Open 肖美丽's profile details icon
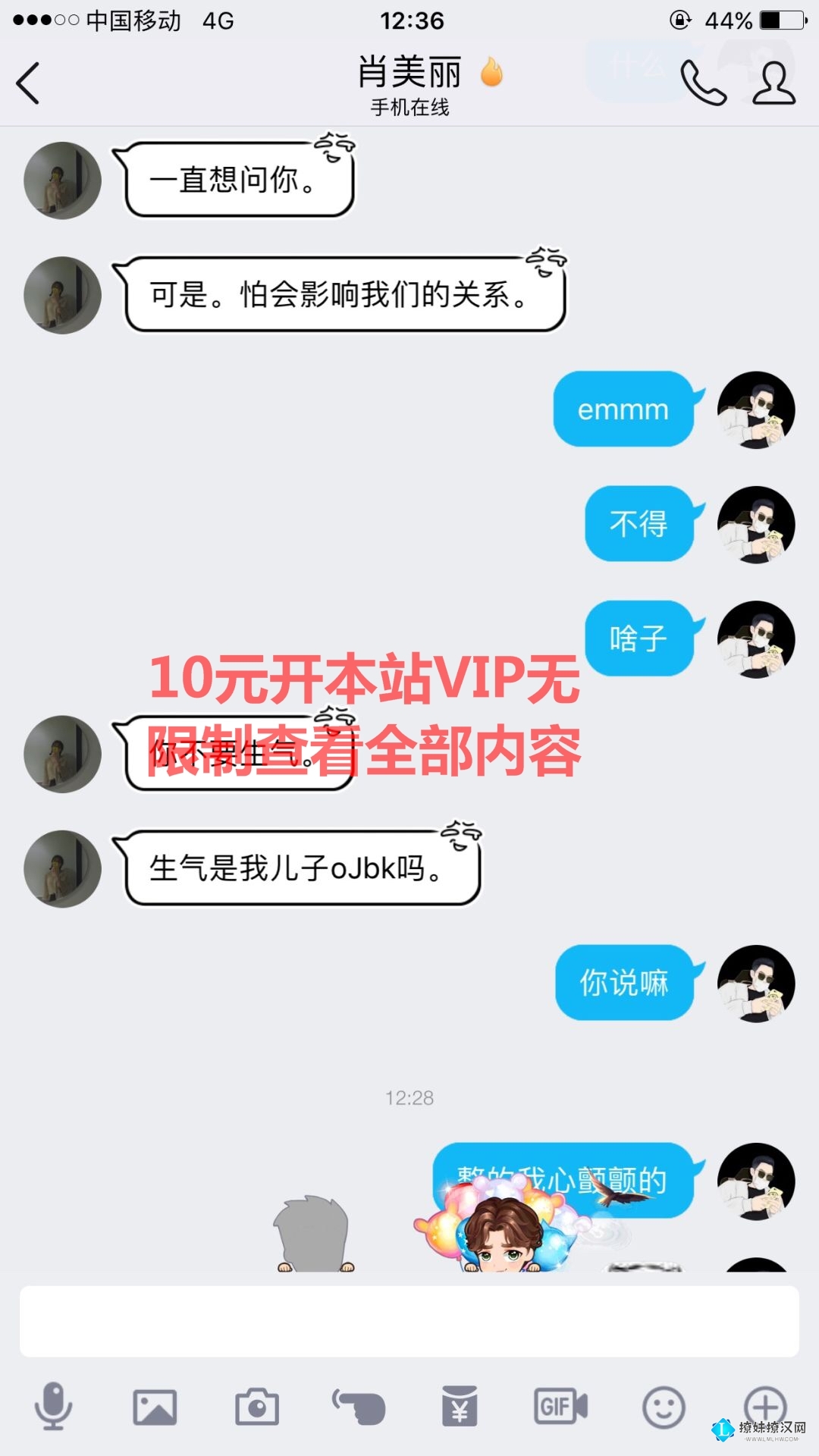The image size is (819, 1456). pyautogui.click(x=773, y=83)
